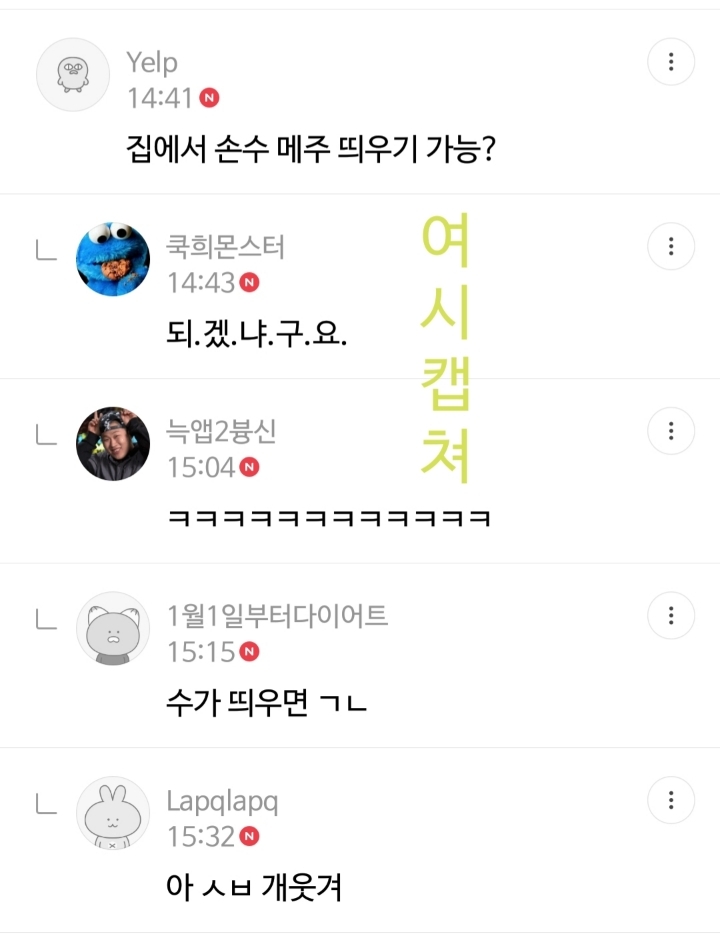This screenshot has height=934, width=720.
Task: Tap 1월1일부터다이어트's cat avatar
Action: click(x=113, y=628)
